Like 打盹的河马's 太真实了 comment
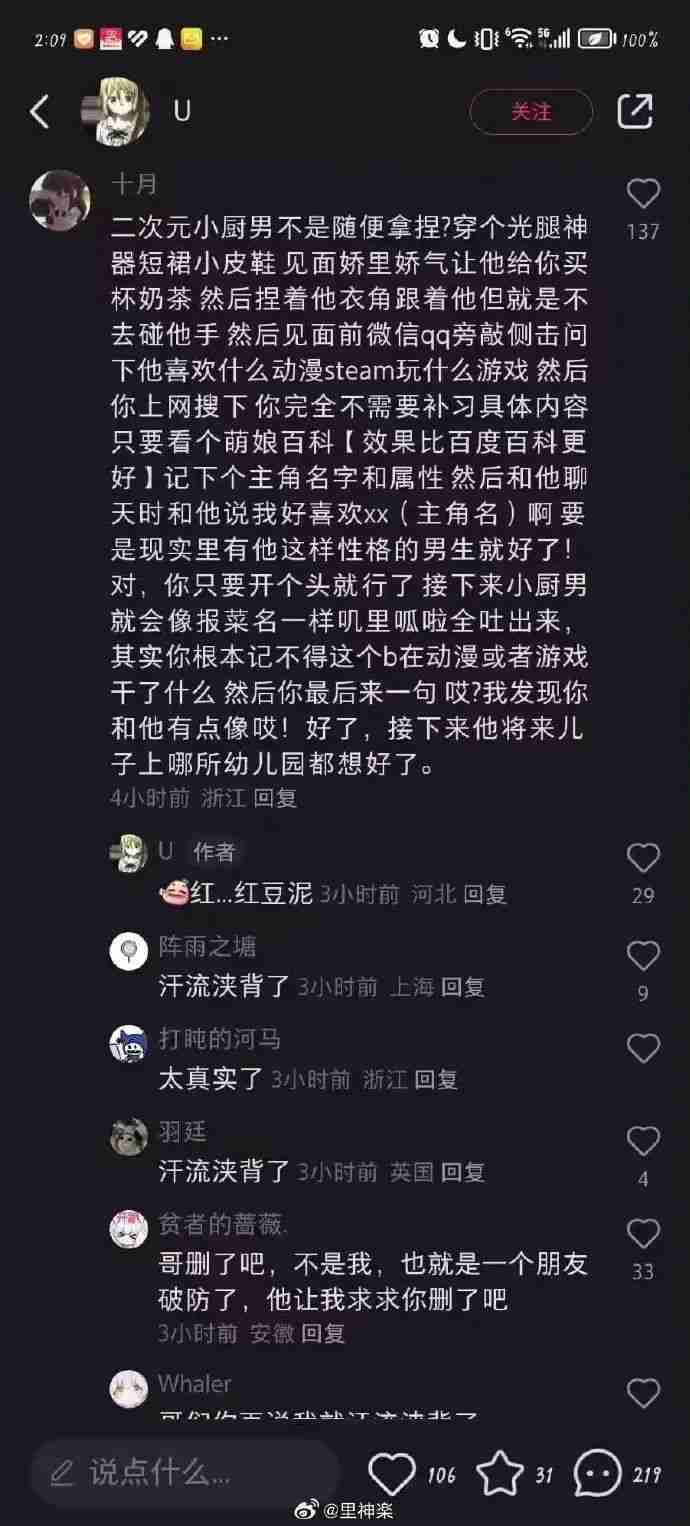 tap(643, 1048)
